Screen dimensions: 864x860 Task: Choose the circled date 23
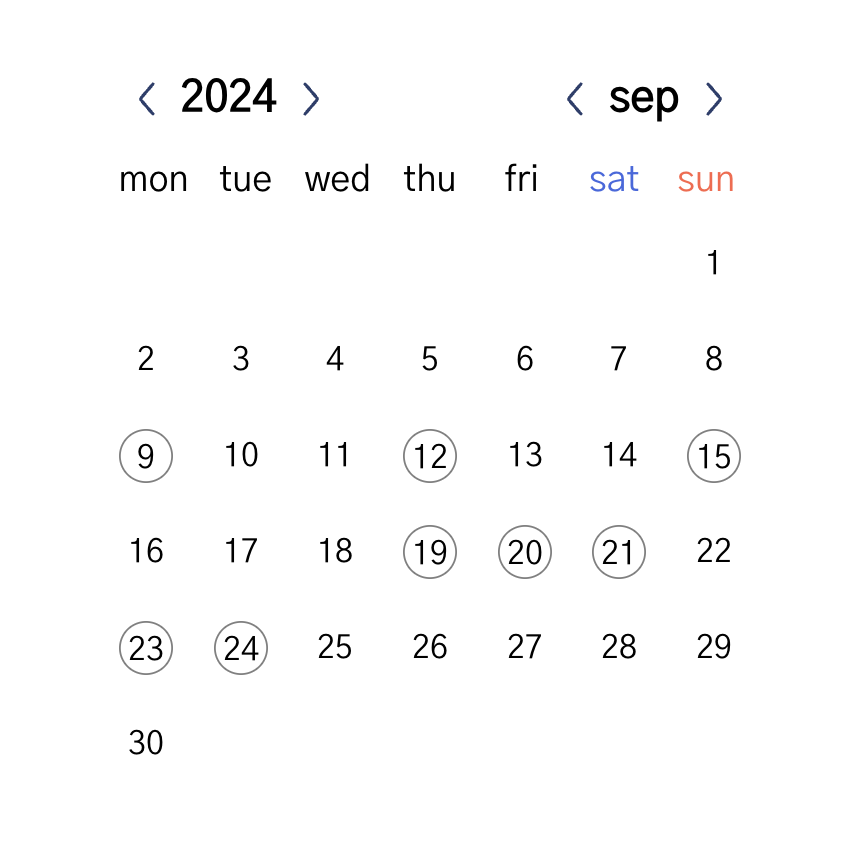click(x=146, y=648)
